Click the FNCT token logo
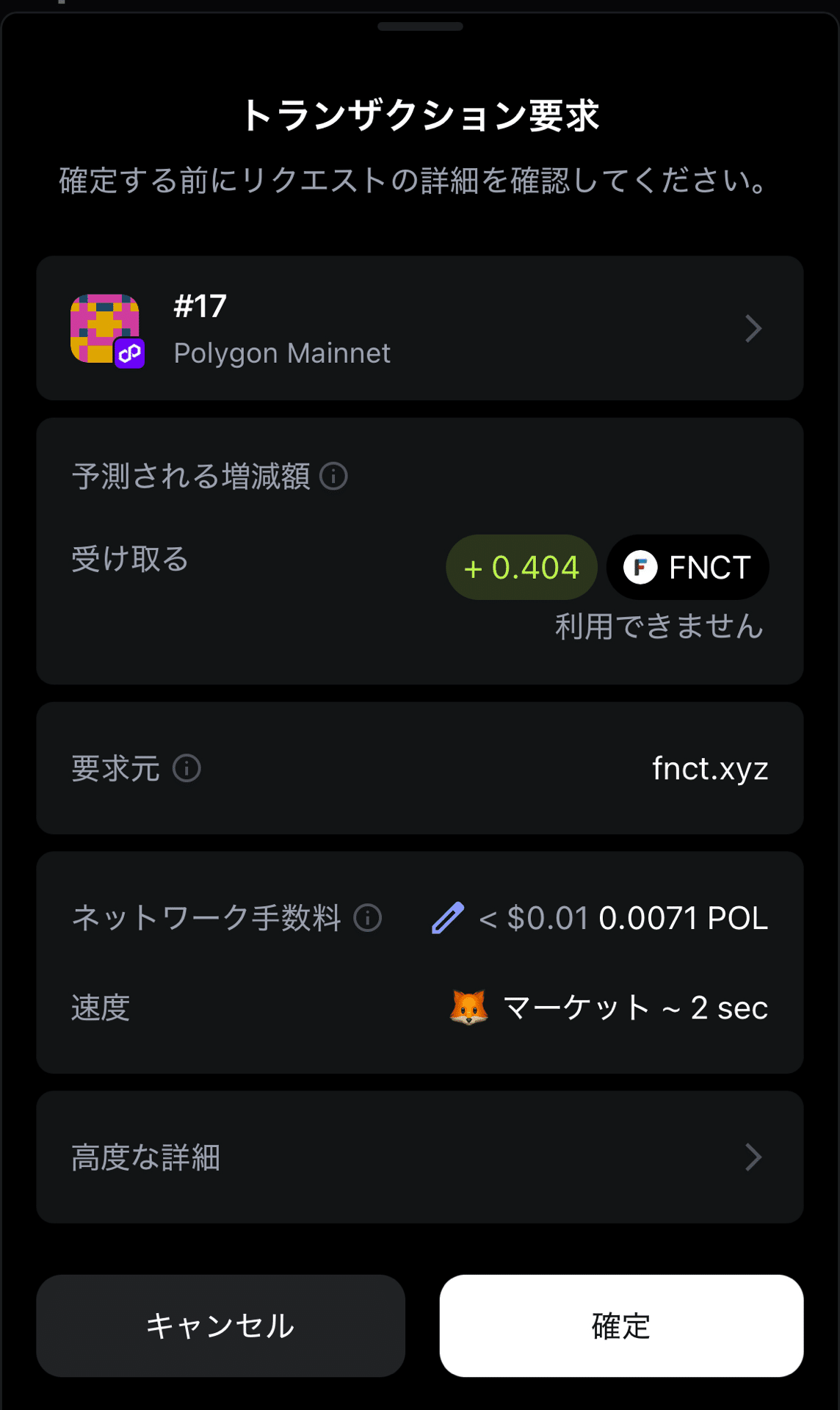 [x=641, y=567]
